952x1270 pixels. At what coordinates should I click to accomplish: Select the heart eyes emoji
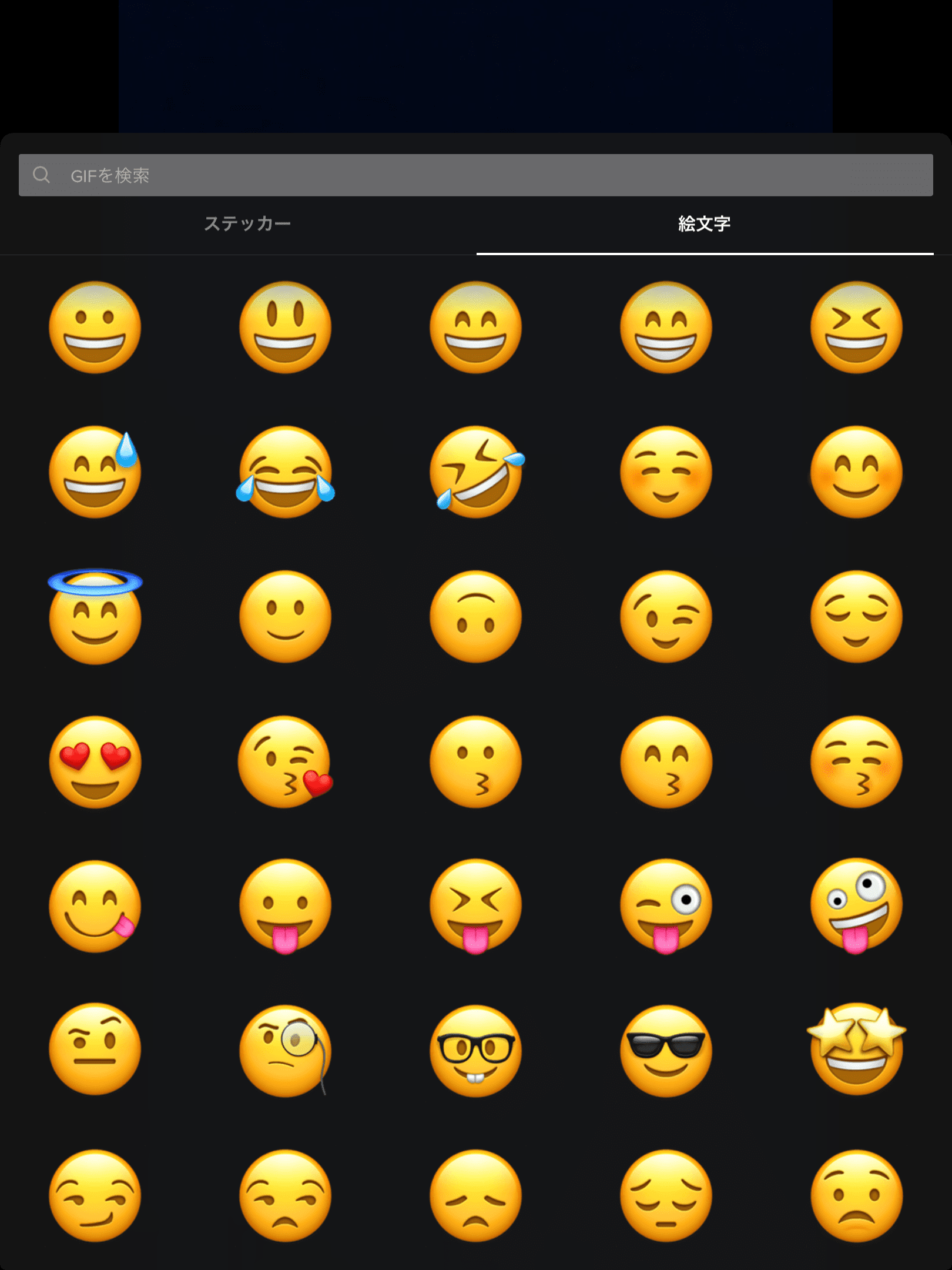(95, 761)
